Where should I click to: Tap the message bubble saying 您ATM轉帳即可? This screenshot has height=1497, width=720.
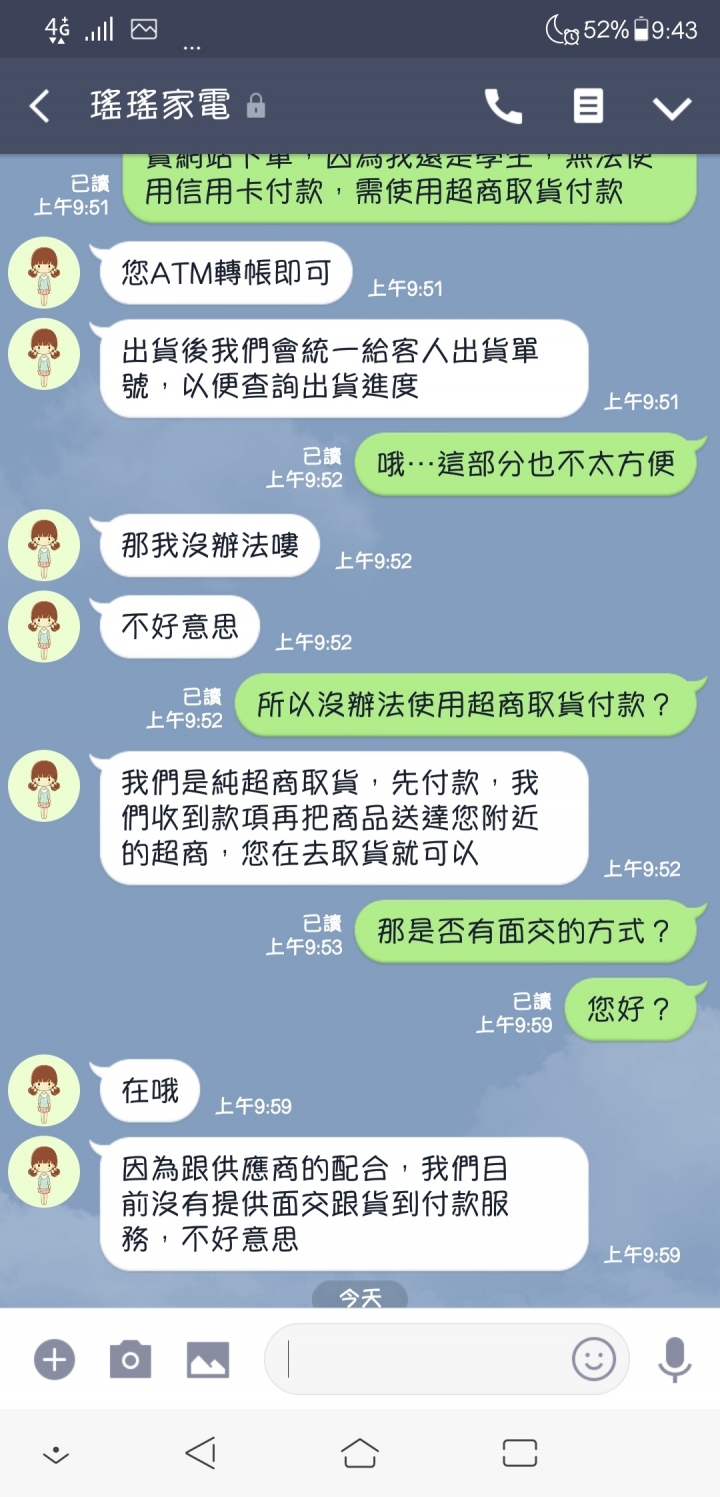coord(225,272)
